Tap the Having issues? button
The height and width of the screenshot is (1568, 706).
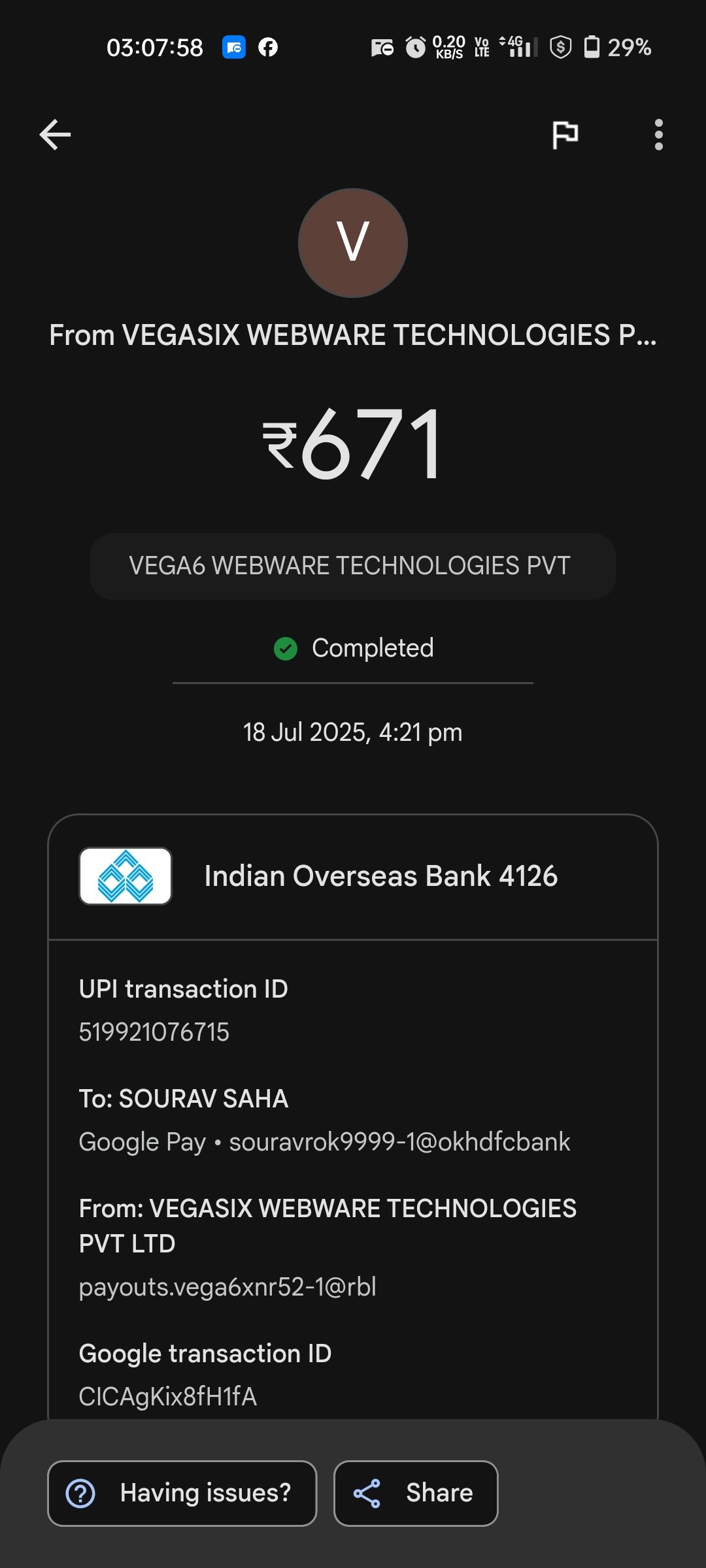pos(182,1493)
